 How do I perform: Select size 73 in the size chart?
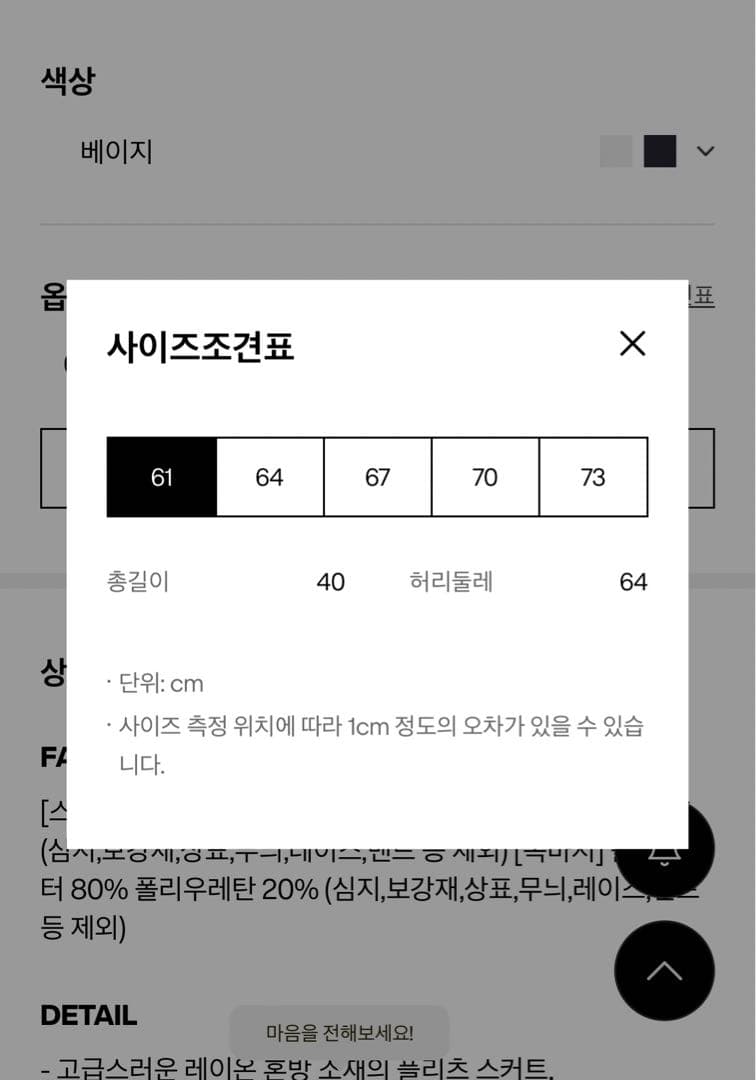(593, 477)
